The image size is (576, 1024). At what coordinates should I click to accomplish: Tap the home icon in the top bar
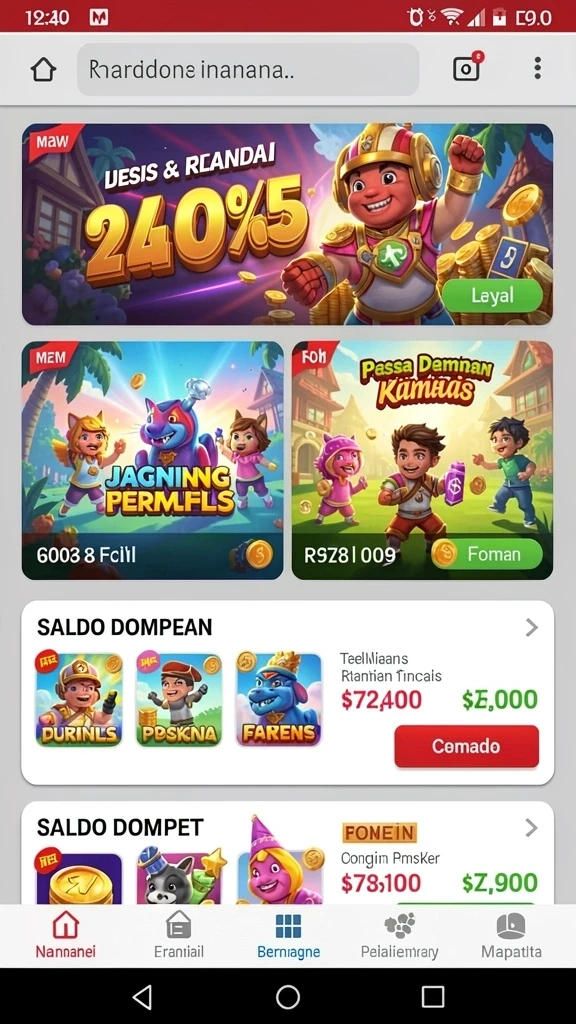(x=43, y=69)
